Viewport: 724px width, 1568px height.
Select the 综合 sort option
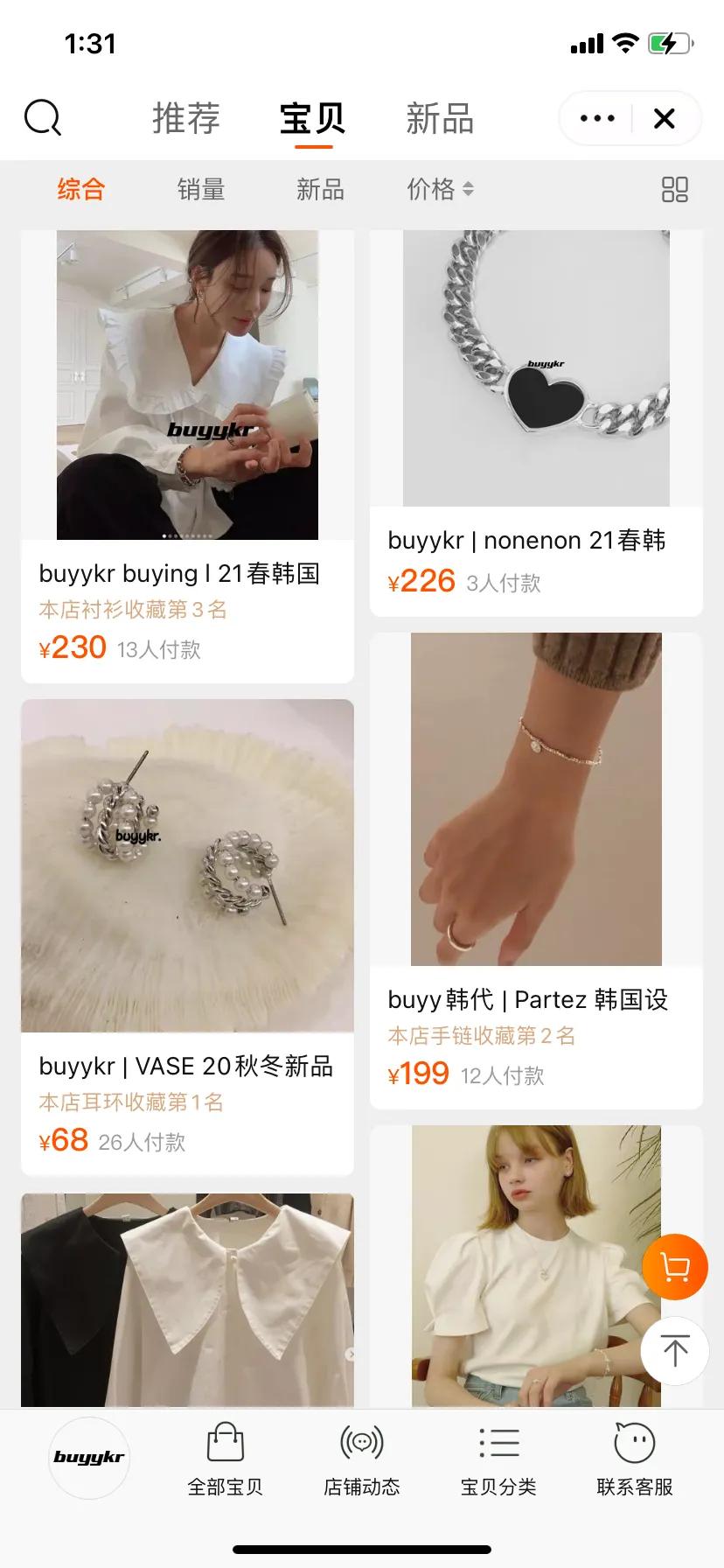point(81,189)
